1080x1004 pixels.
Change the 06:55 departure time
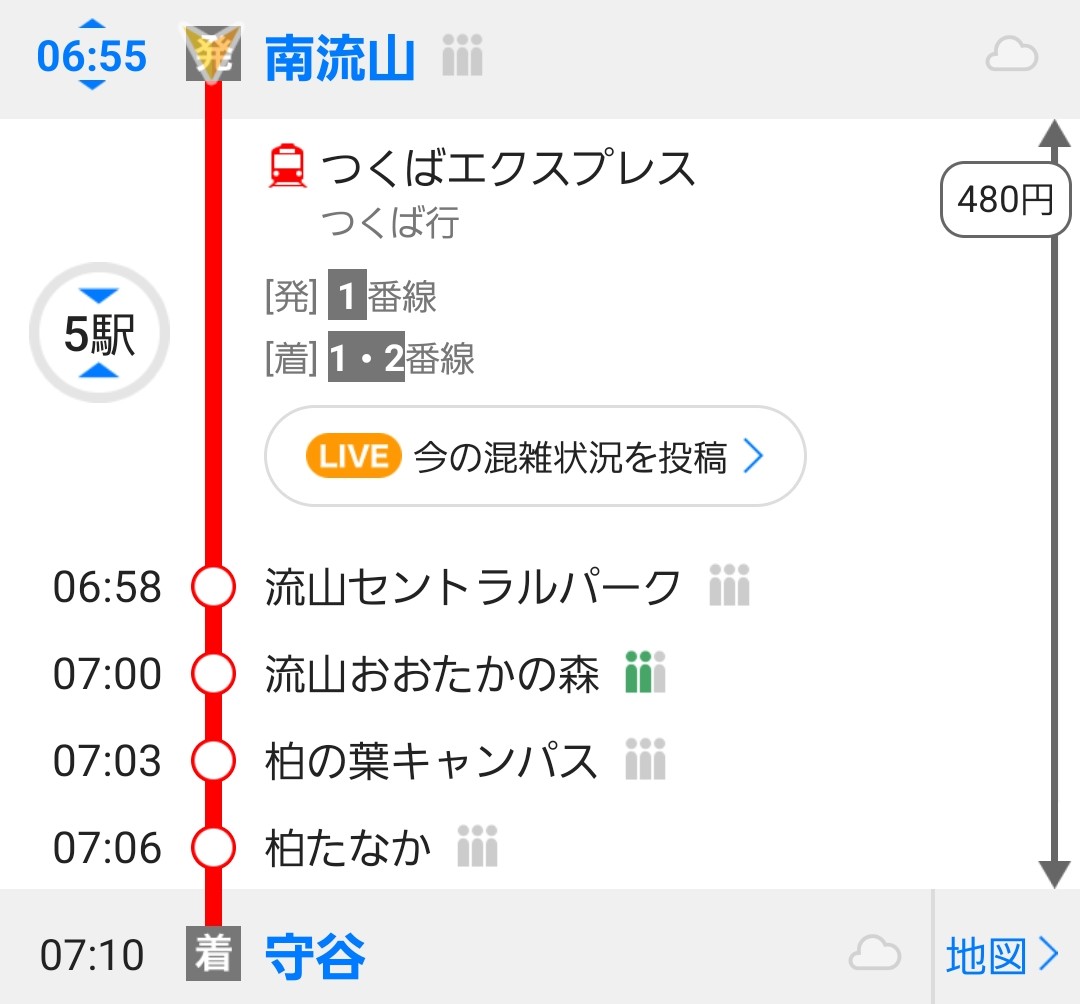click(91, 56)
